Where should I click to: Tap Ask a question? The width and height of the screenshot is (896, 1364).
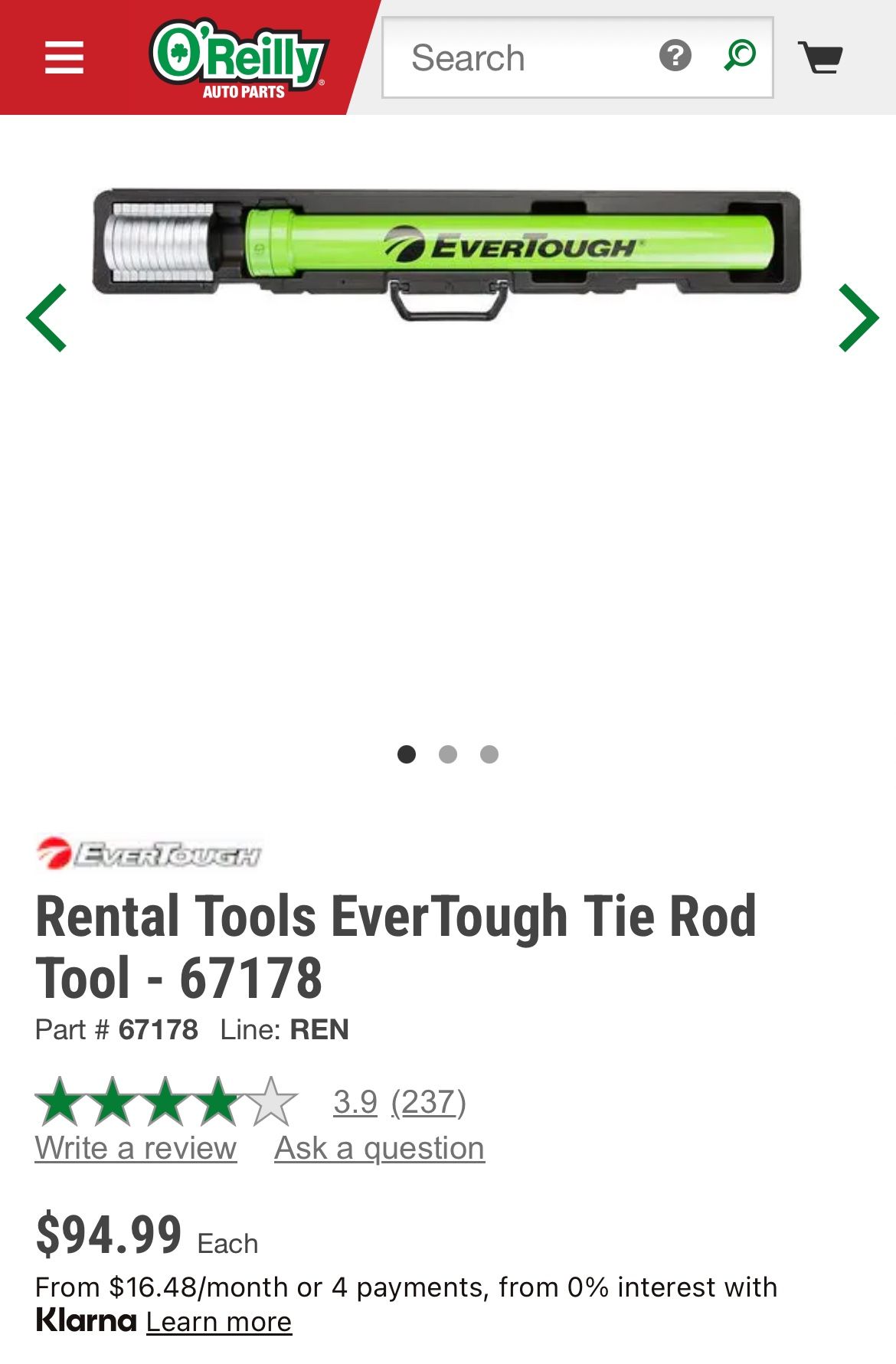[379, 1148]
